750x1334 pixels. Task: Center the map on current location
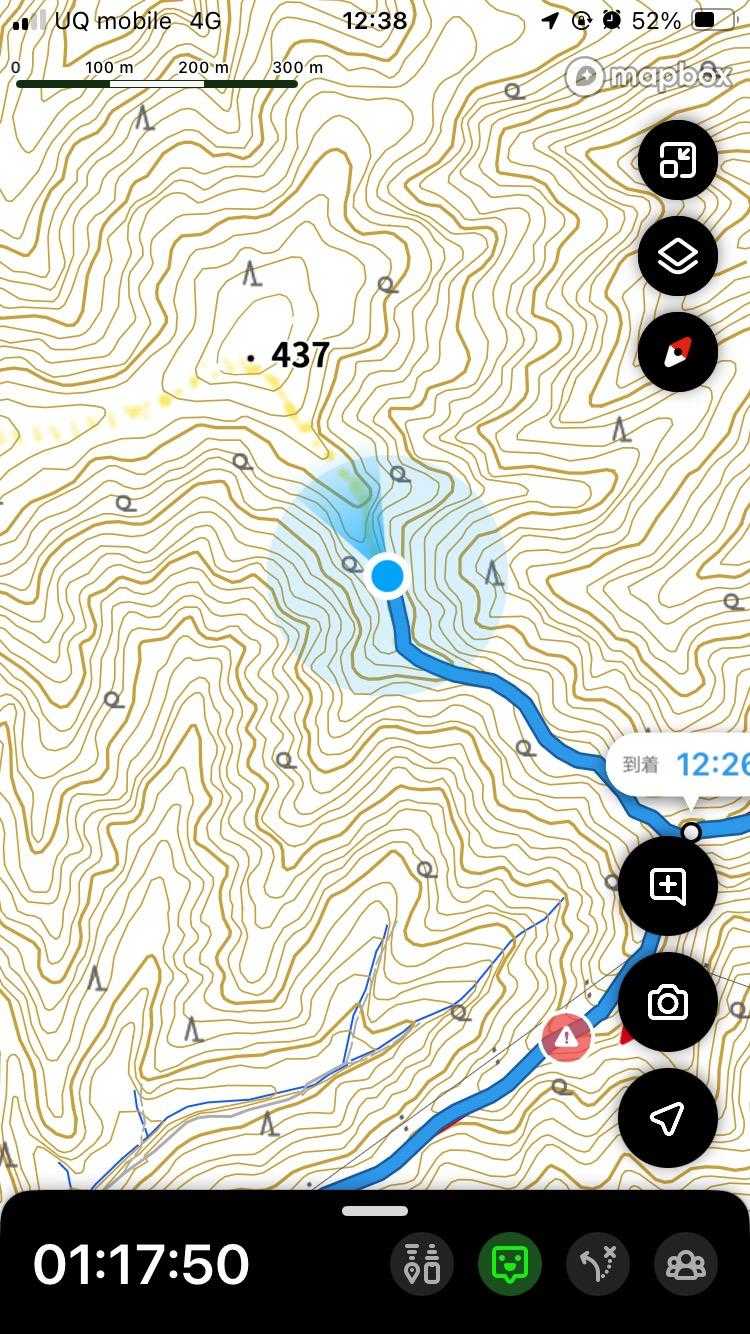667,1118
